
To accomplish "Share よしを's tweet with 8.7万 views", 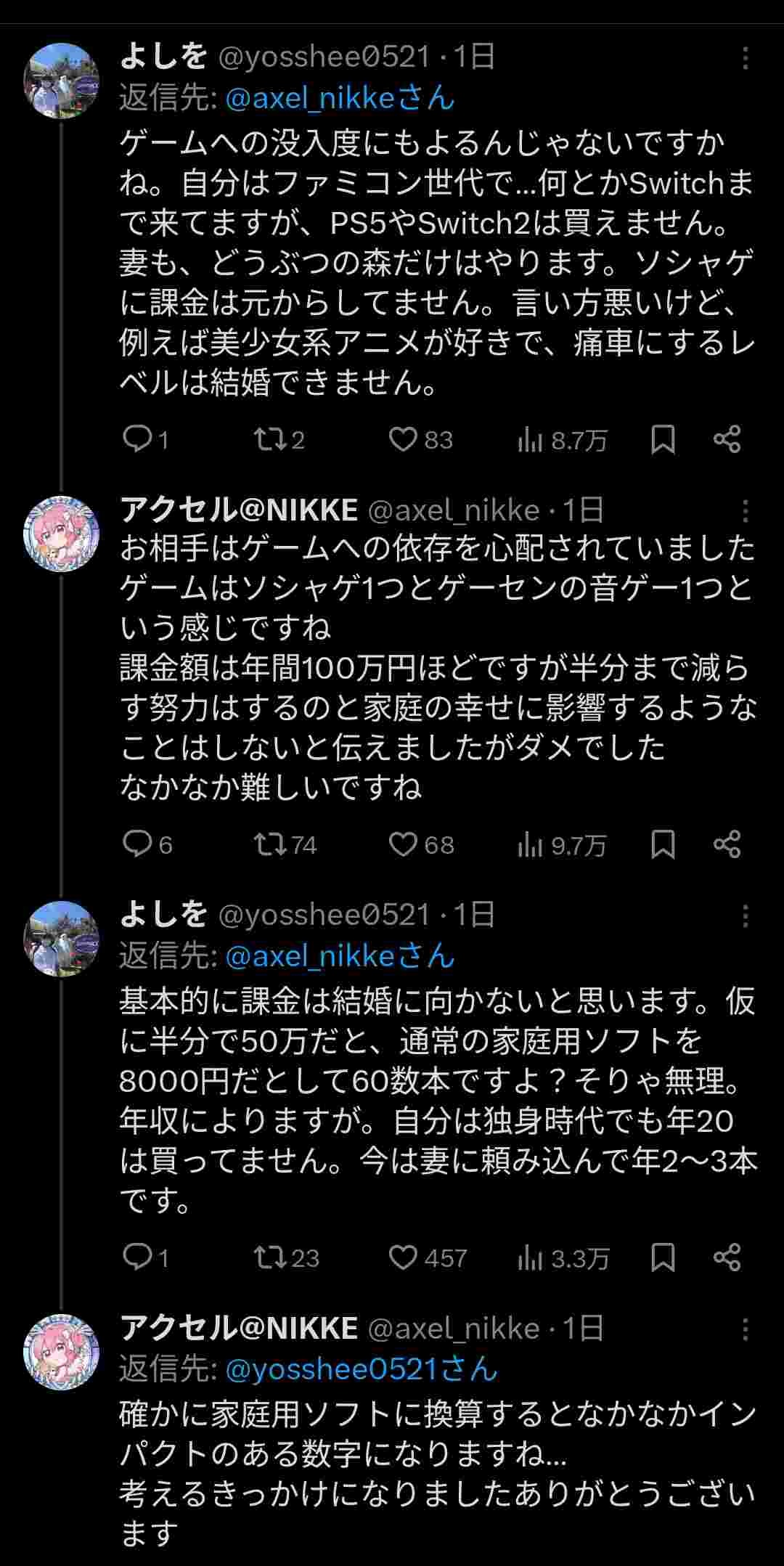I will [727, 439].
